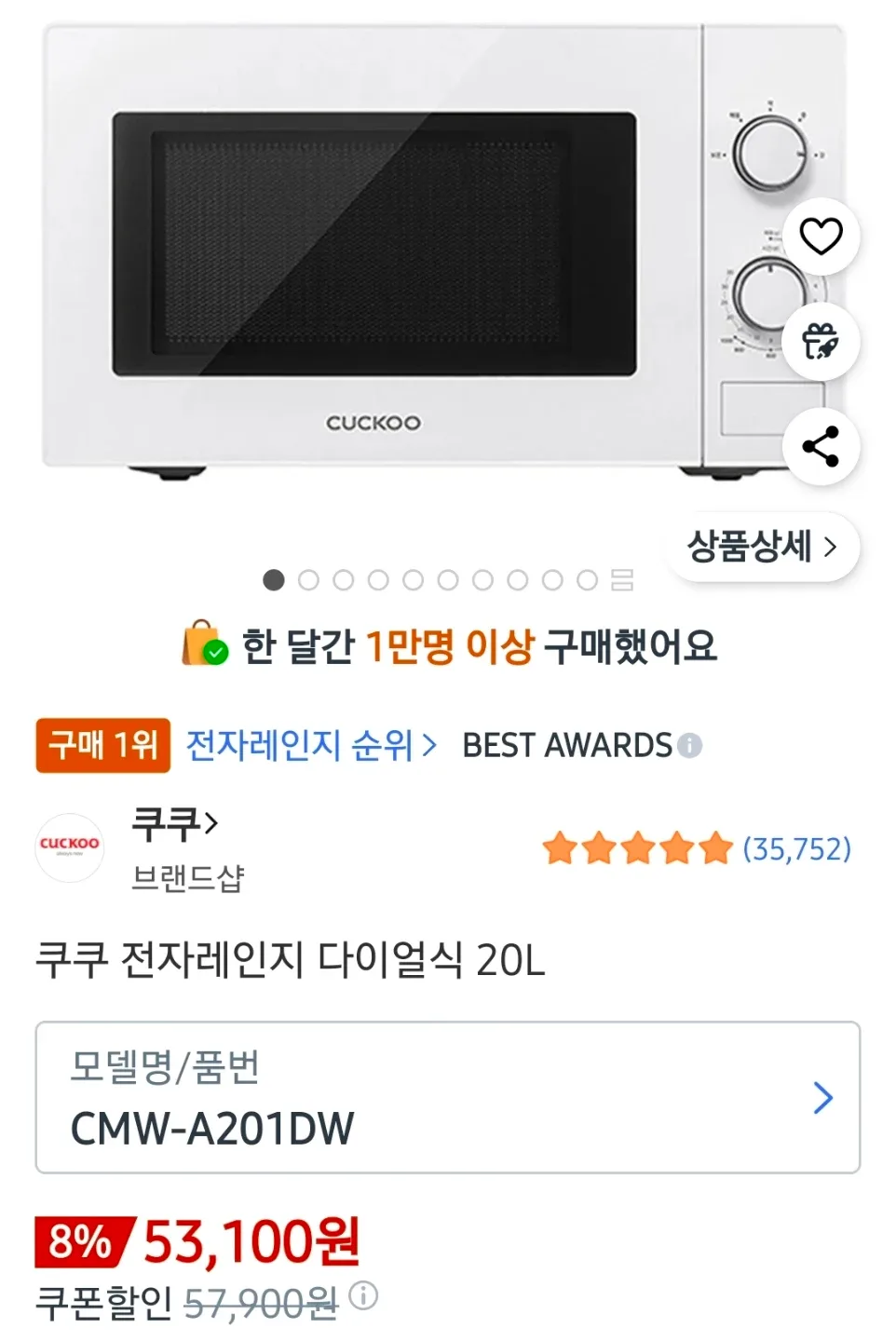Open the image list icon after the dots
896x1341 pixels.
pyautogui.click(x=622, y=580)
